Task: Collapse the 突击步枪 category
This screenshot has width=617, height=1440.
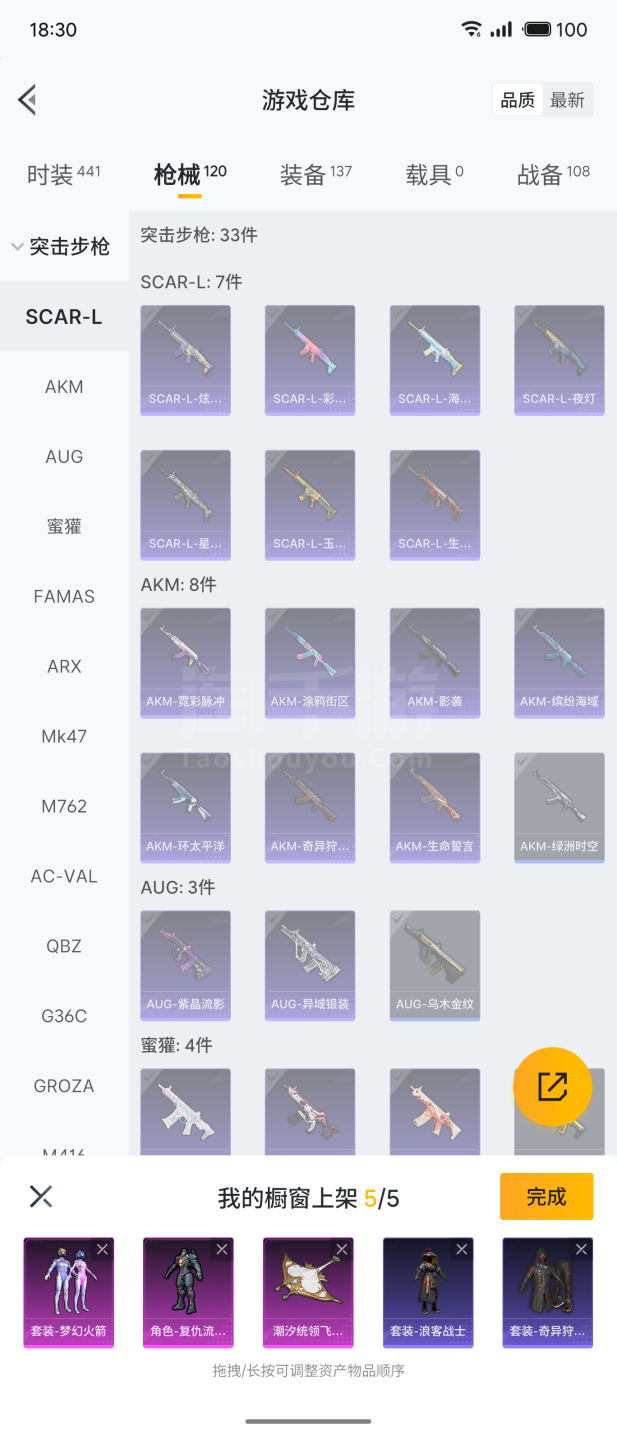Action: click(60, 246)
